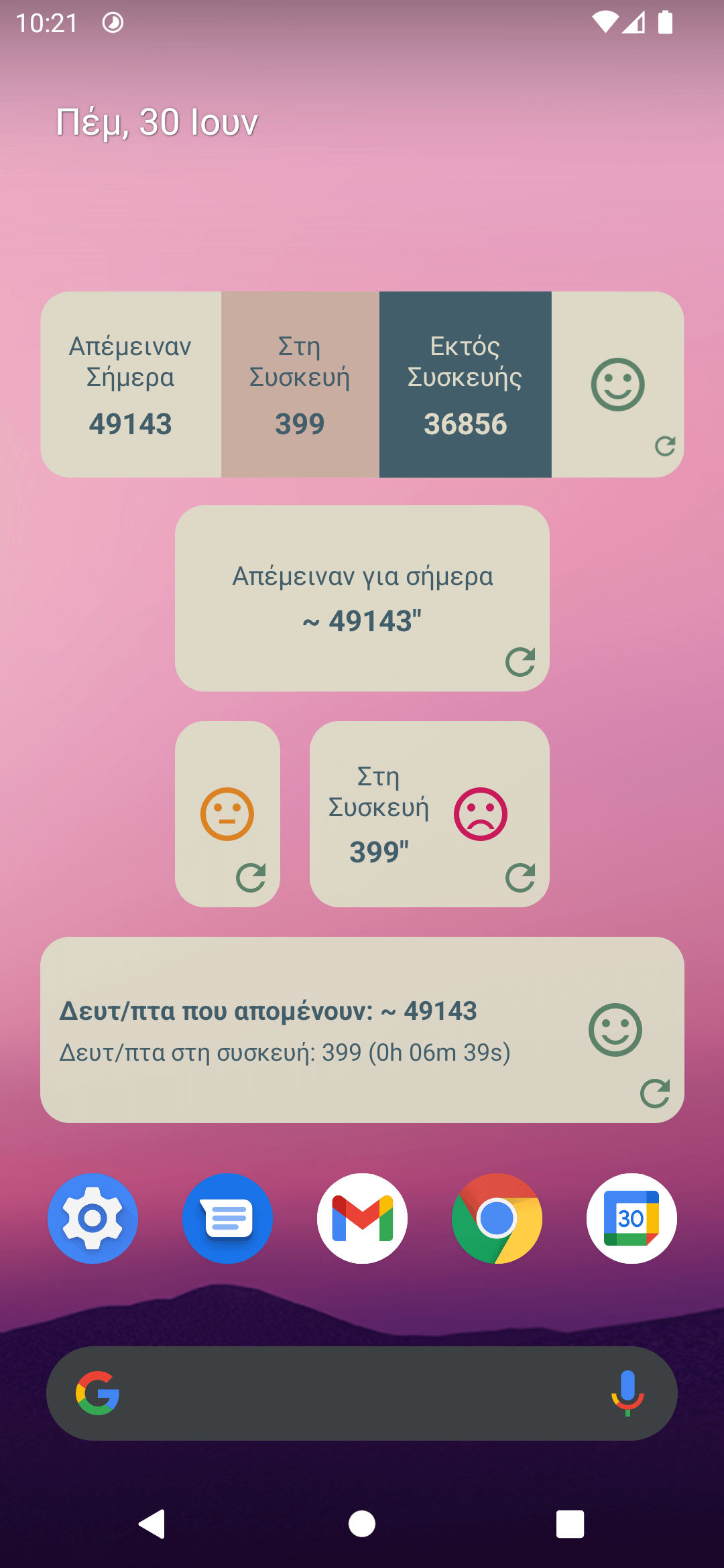
Task: Refresh the small neutral-face widget
Action: 251,877
